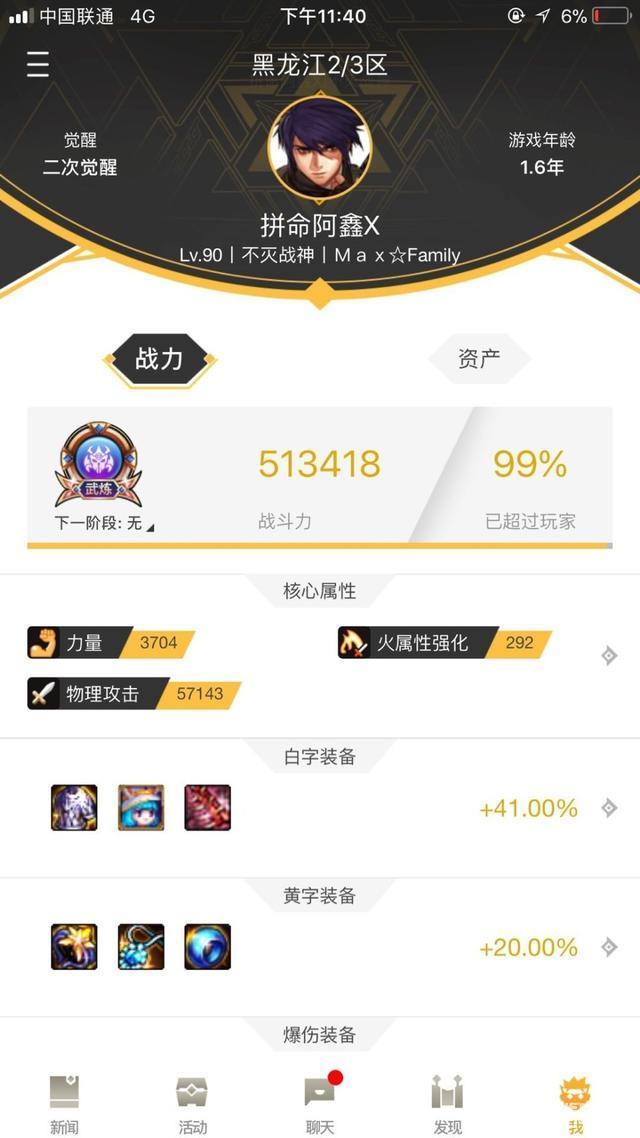Open the 聊天 tab
This screenshot has width=640, height=1138.
click(320, 1102)
